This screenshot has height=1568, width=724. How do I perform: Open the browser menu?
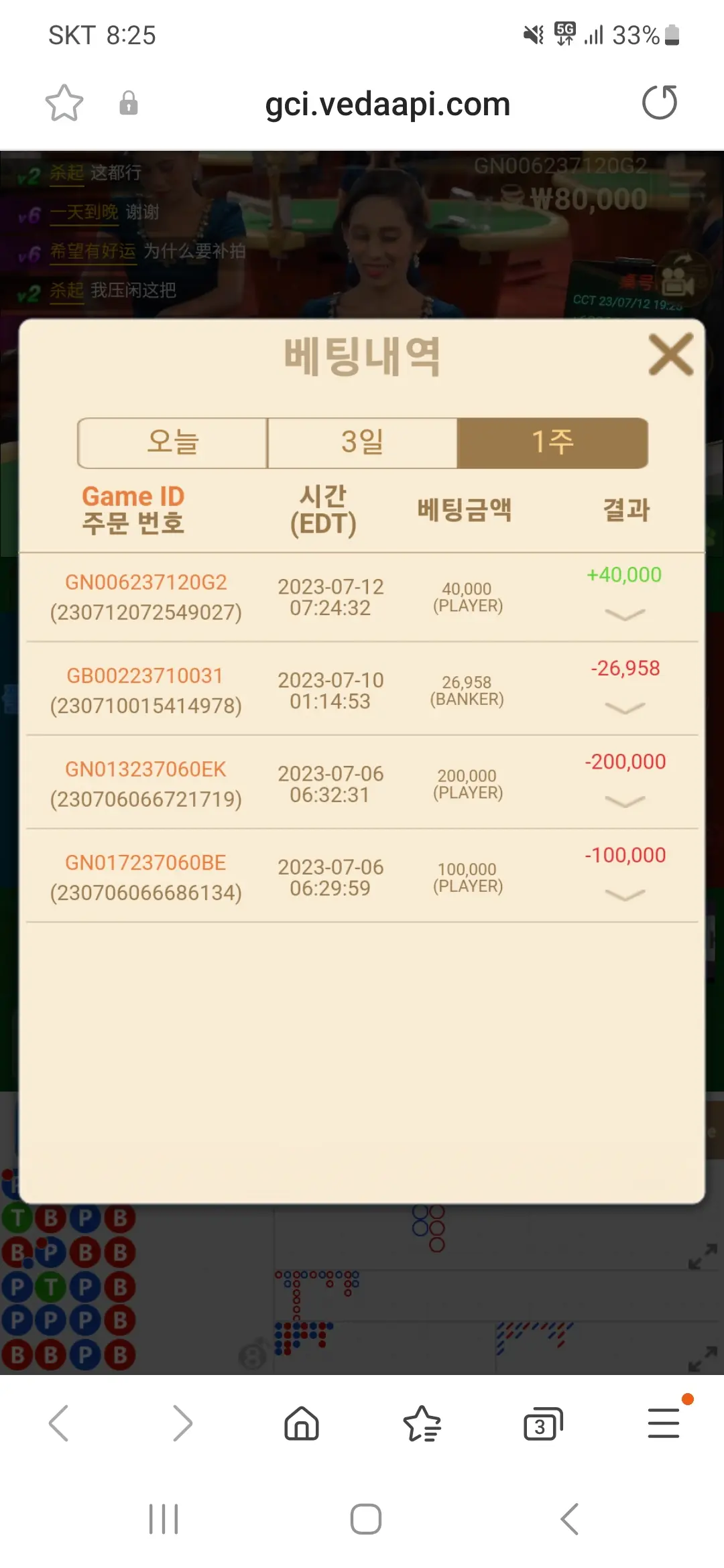point(664,1423)
